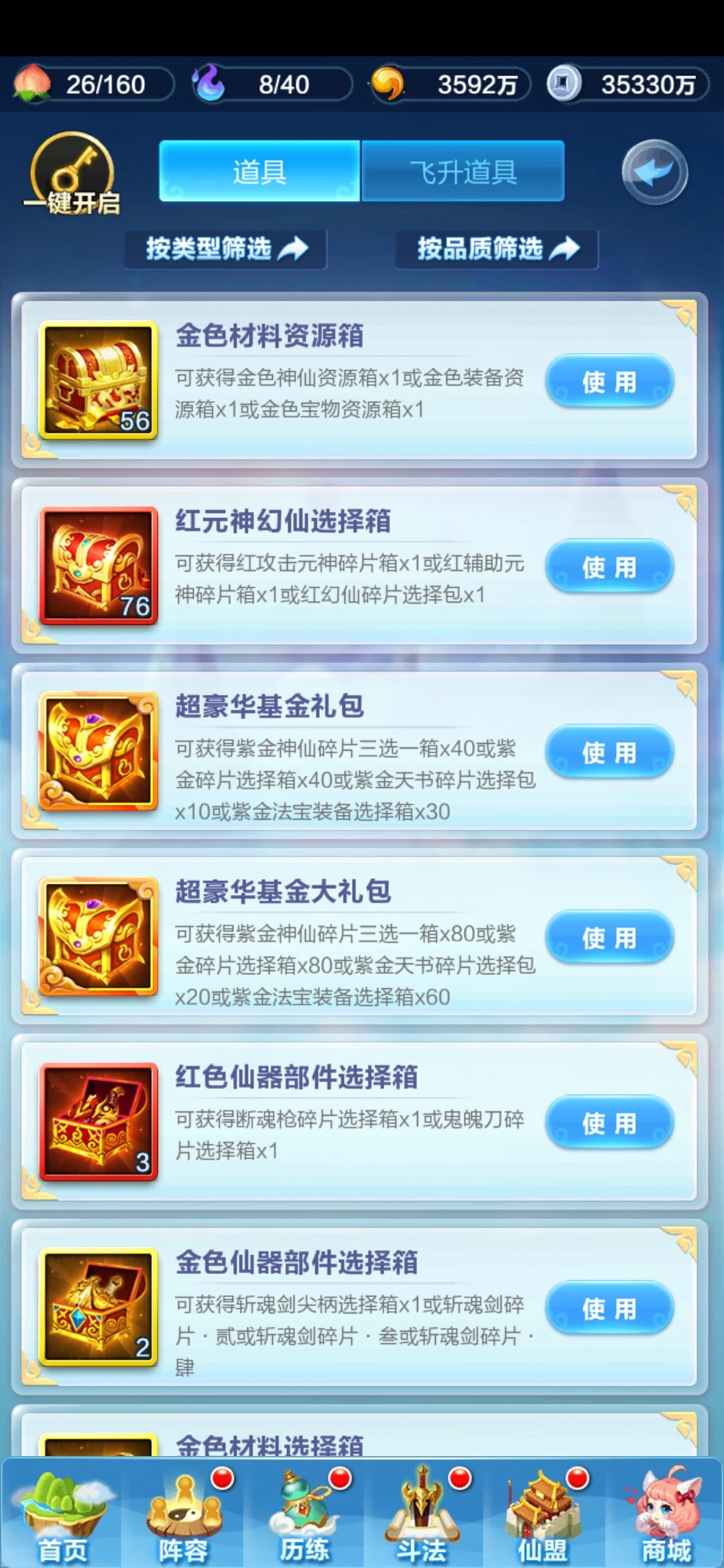Use the 超豪华基金大礼包 item
Screen dimensions: 724x1568
[609, 938]
